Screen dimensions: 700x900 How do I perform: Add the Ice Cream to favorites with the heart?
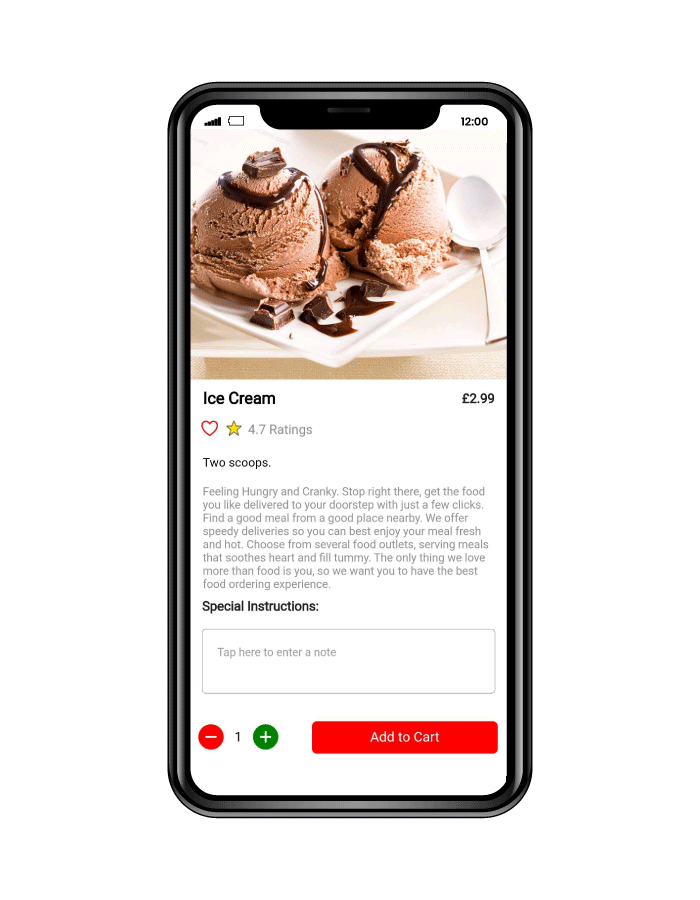(x=209, y=429)
